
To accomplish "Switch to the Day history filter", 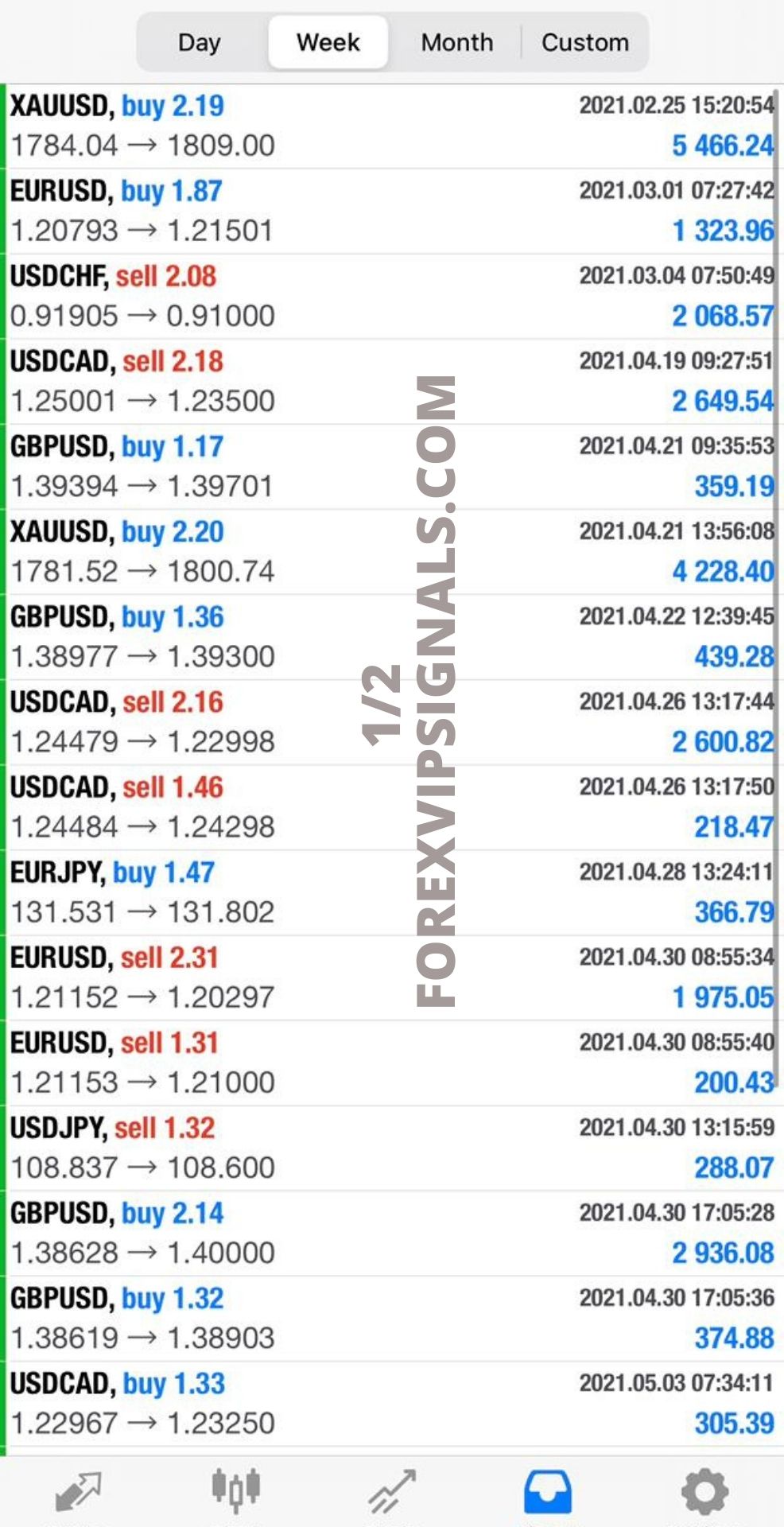I will [x=199, y=42].
